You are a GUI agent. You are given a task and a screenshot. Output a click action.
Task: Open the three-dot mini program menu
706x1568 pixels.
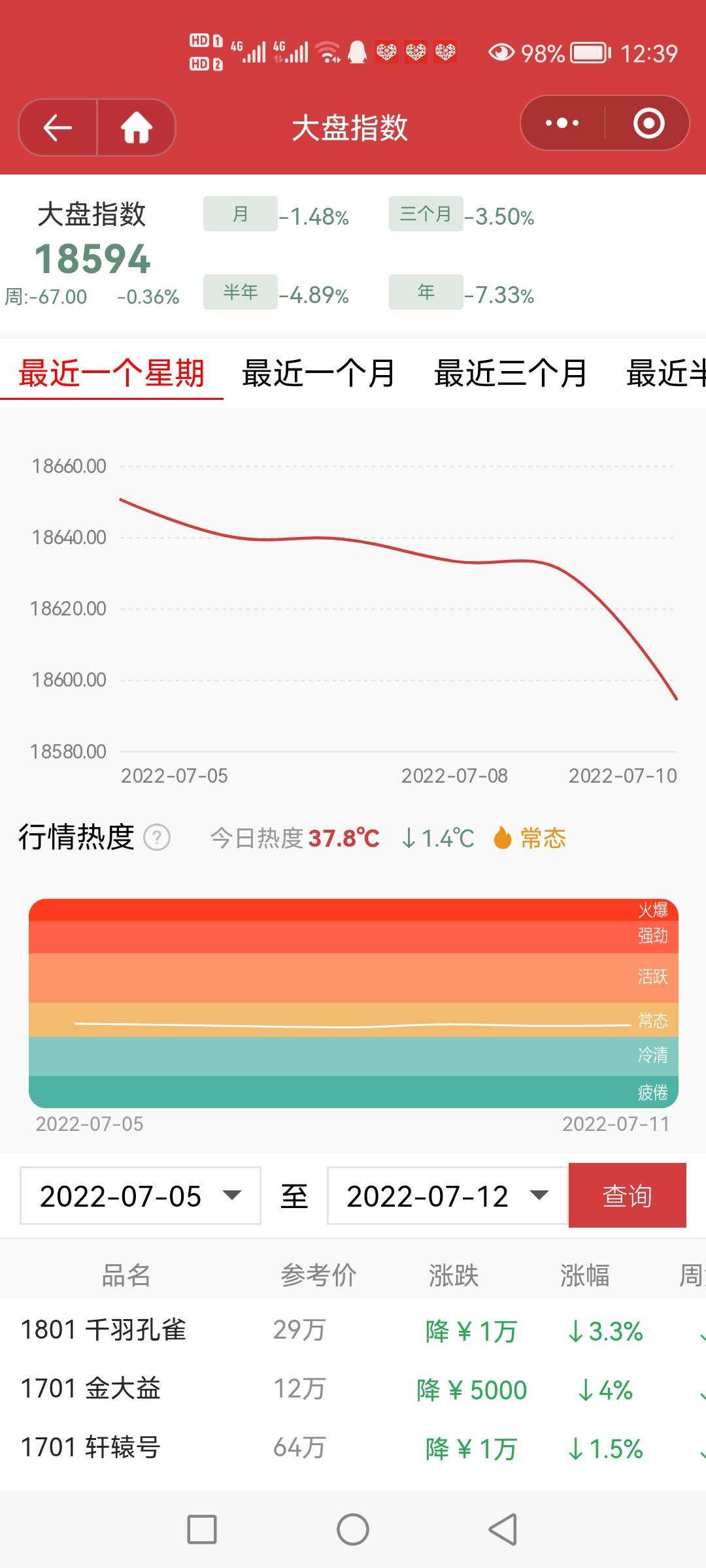[x=562, y=123]
